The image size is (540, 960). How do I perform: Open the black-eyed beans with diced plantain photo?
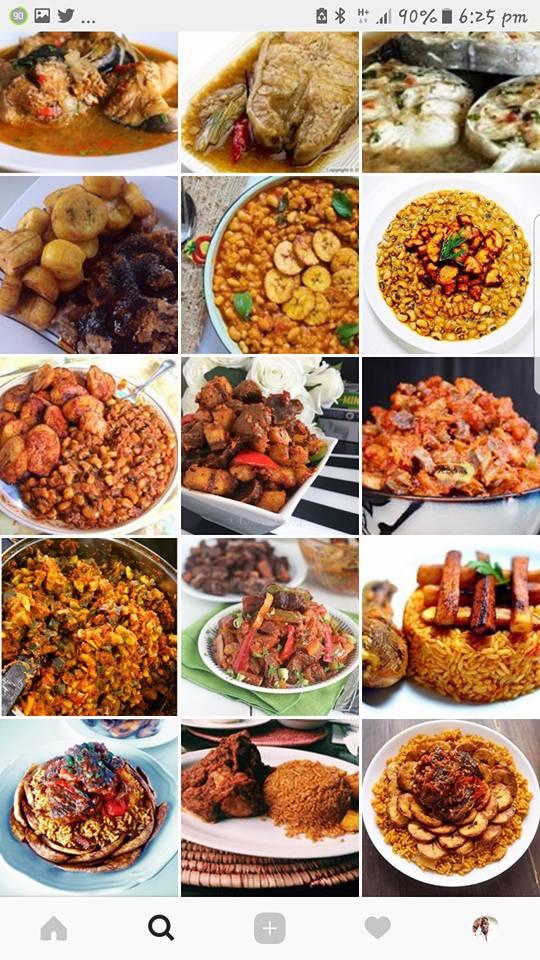451,265
